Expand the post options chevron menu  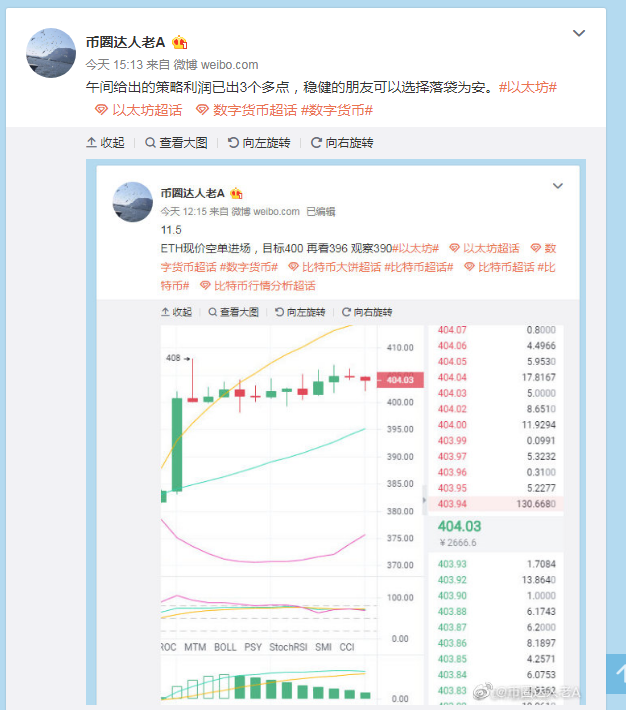[578, 34]
